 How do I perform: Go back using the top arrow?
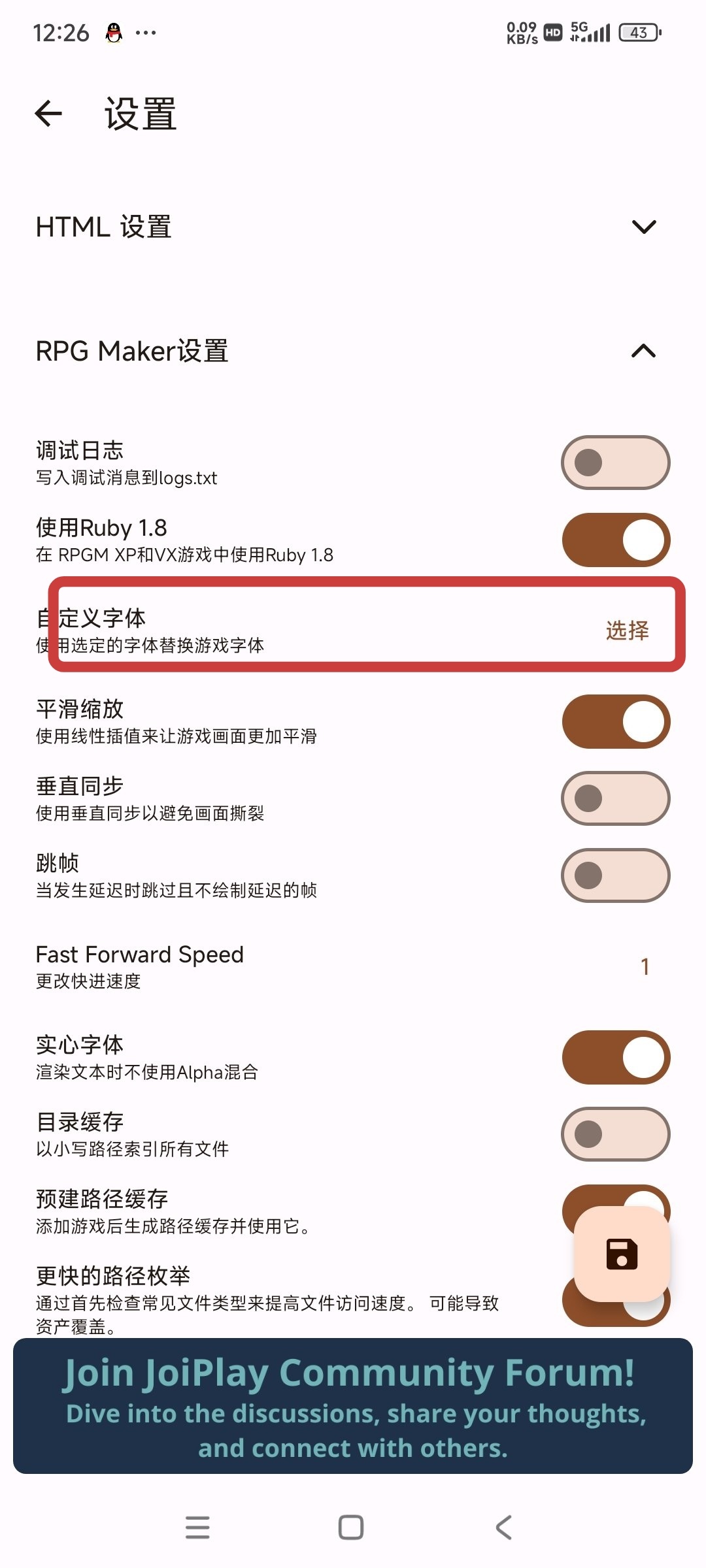pos(49,114)
